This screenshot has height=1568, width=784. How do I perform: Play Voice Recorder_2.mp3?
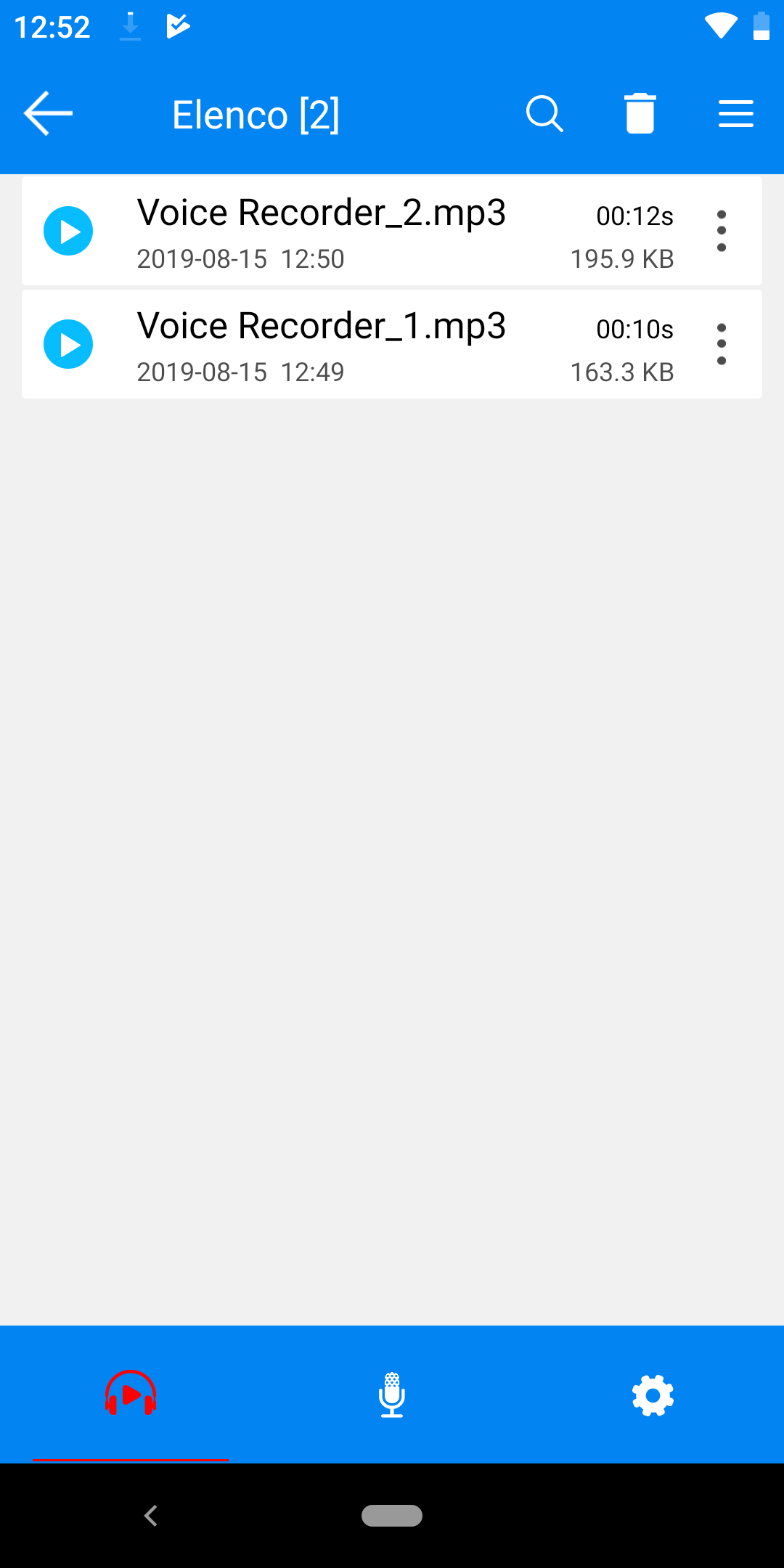(68, 231)
